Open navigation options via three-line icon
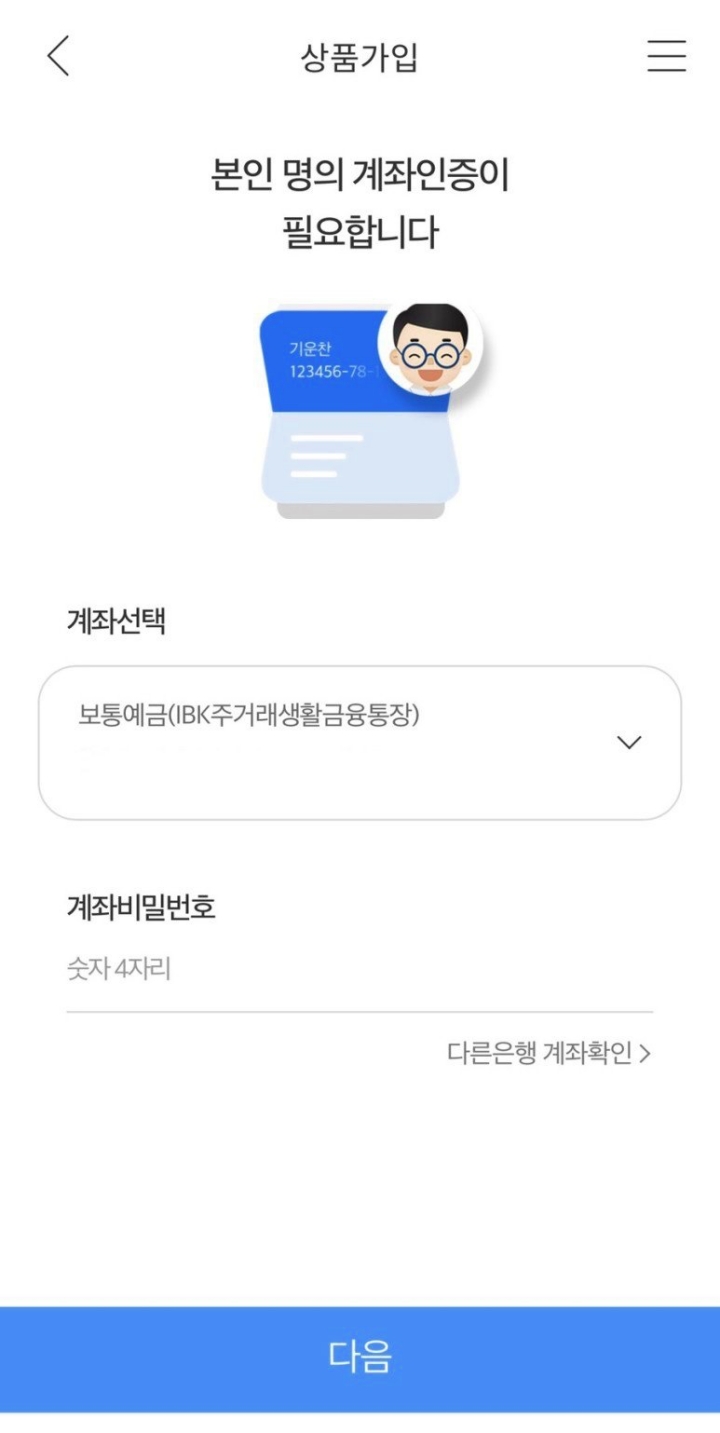Screen dimensions: 720x1433 click(x=665, y=57)
